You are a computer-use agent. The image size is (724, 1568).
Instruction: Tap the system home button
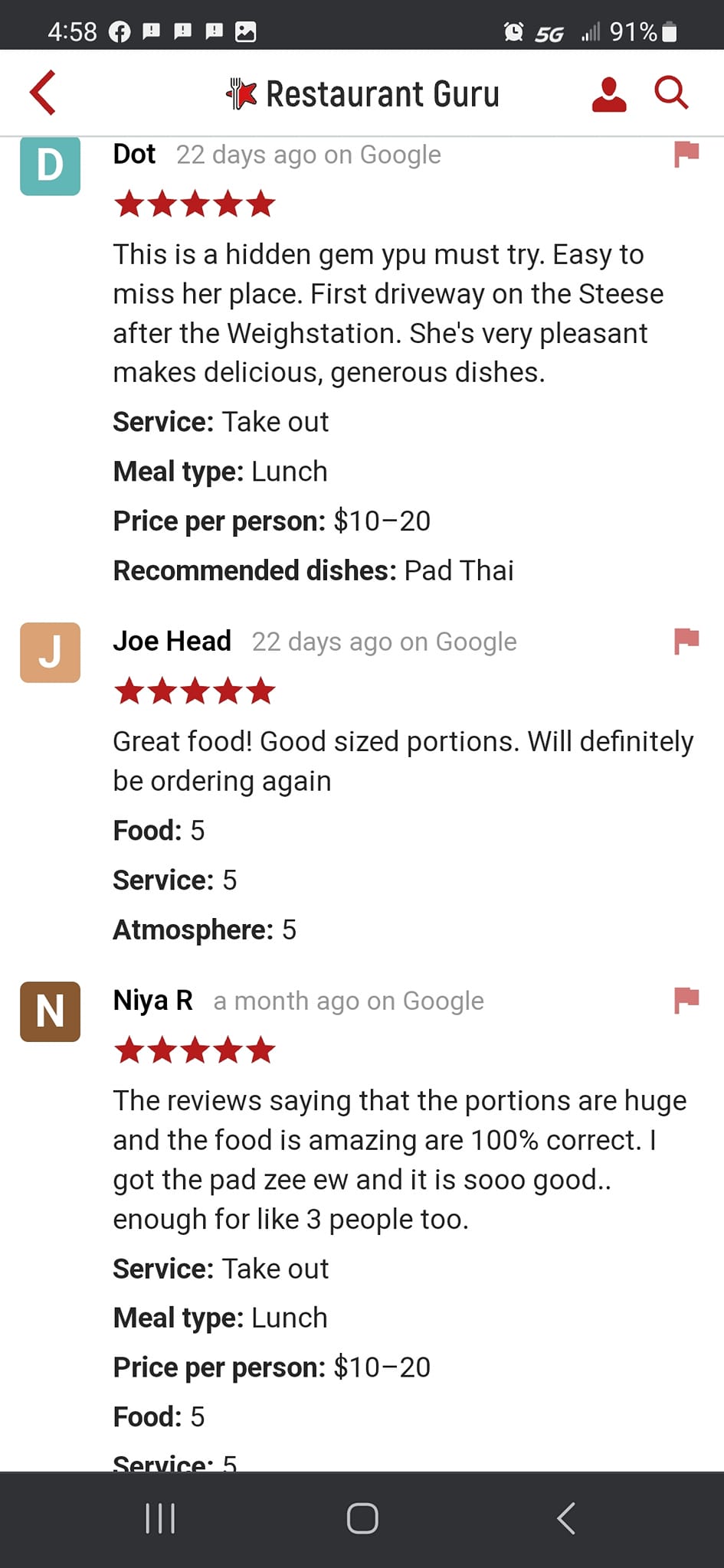point(362,1518)
